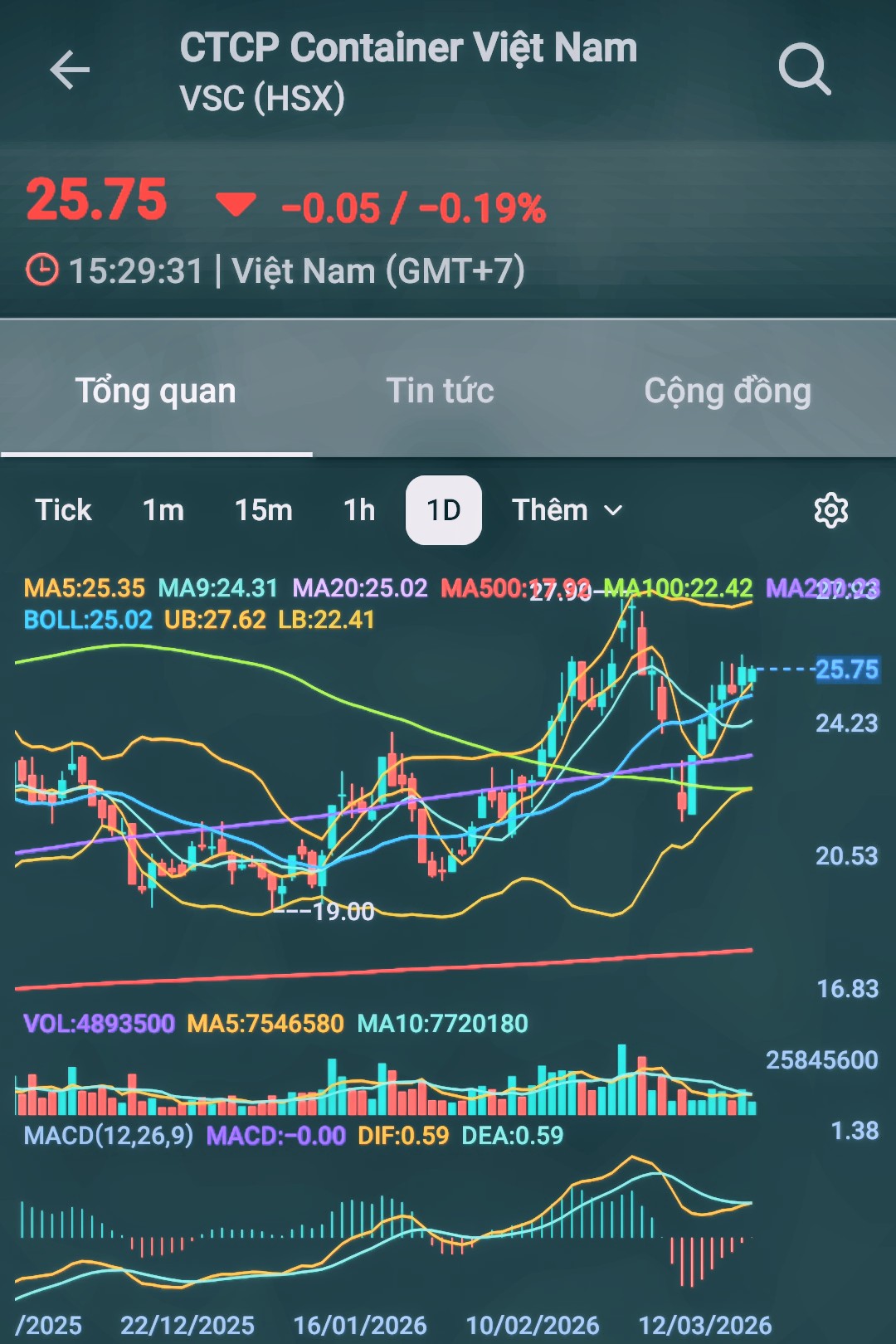Open chart settings gear
This screenshot has height=1344, width=896.
click(830, 510)
